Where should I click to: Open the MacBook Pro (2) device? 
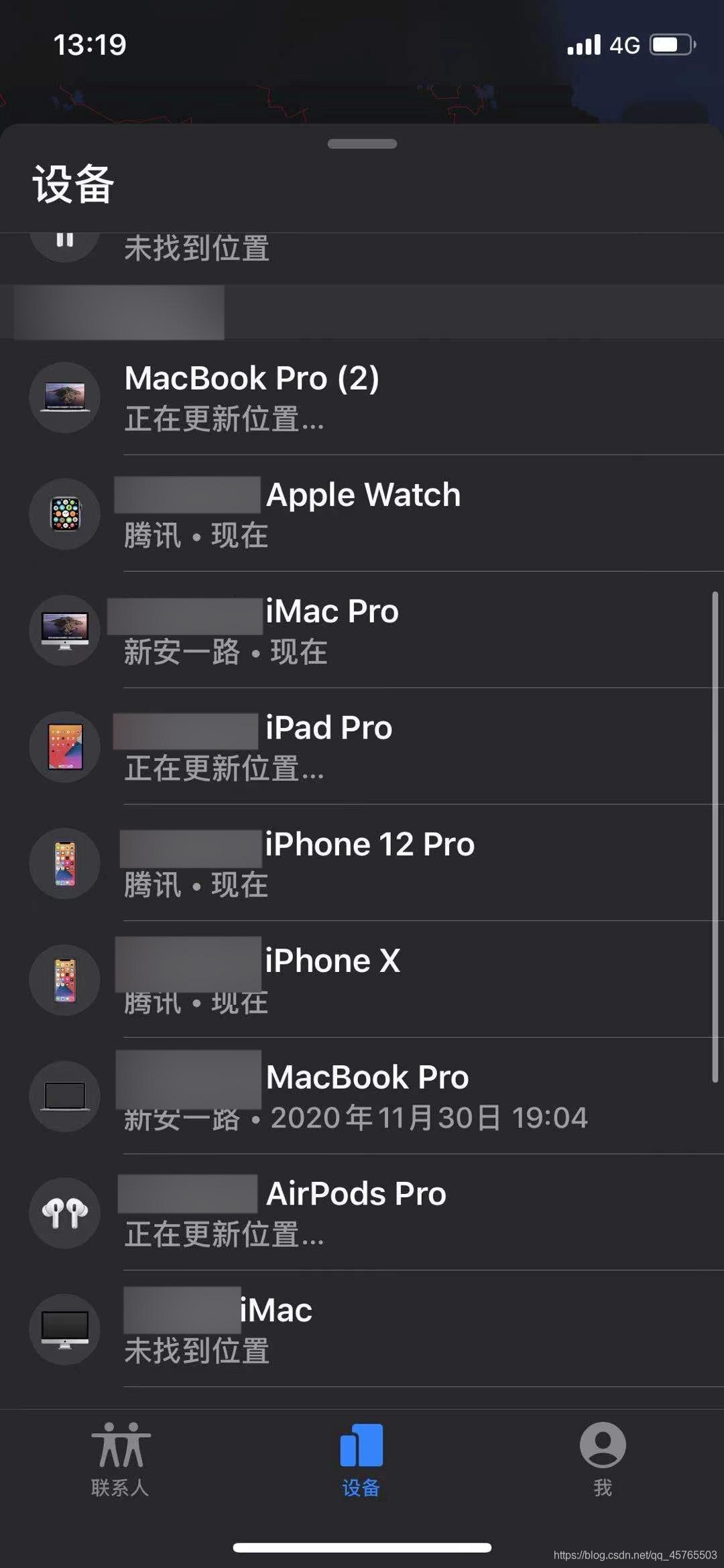tap(362, 397)
